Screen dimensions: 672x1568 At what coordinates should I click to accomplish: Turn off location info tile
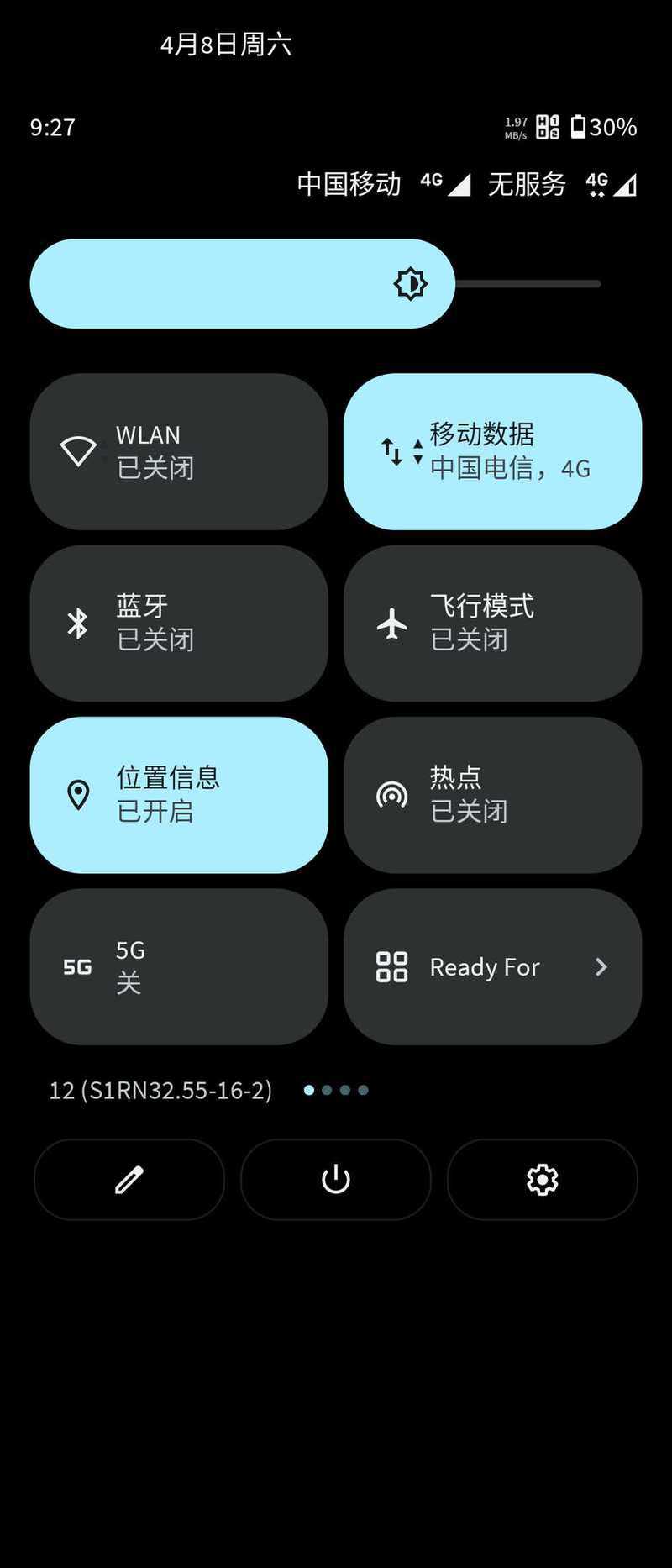point(179,794)
